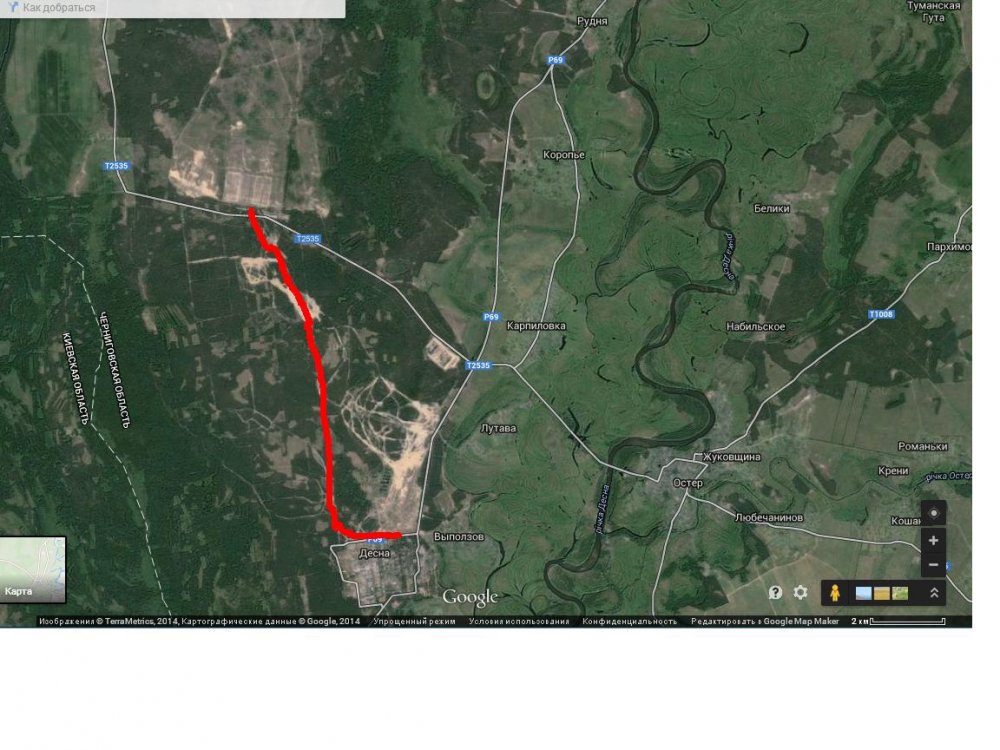Zoom out with the minus button
Viewport: 1000px width, 750px height.
pyautogui.click(x=933, y=565)
